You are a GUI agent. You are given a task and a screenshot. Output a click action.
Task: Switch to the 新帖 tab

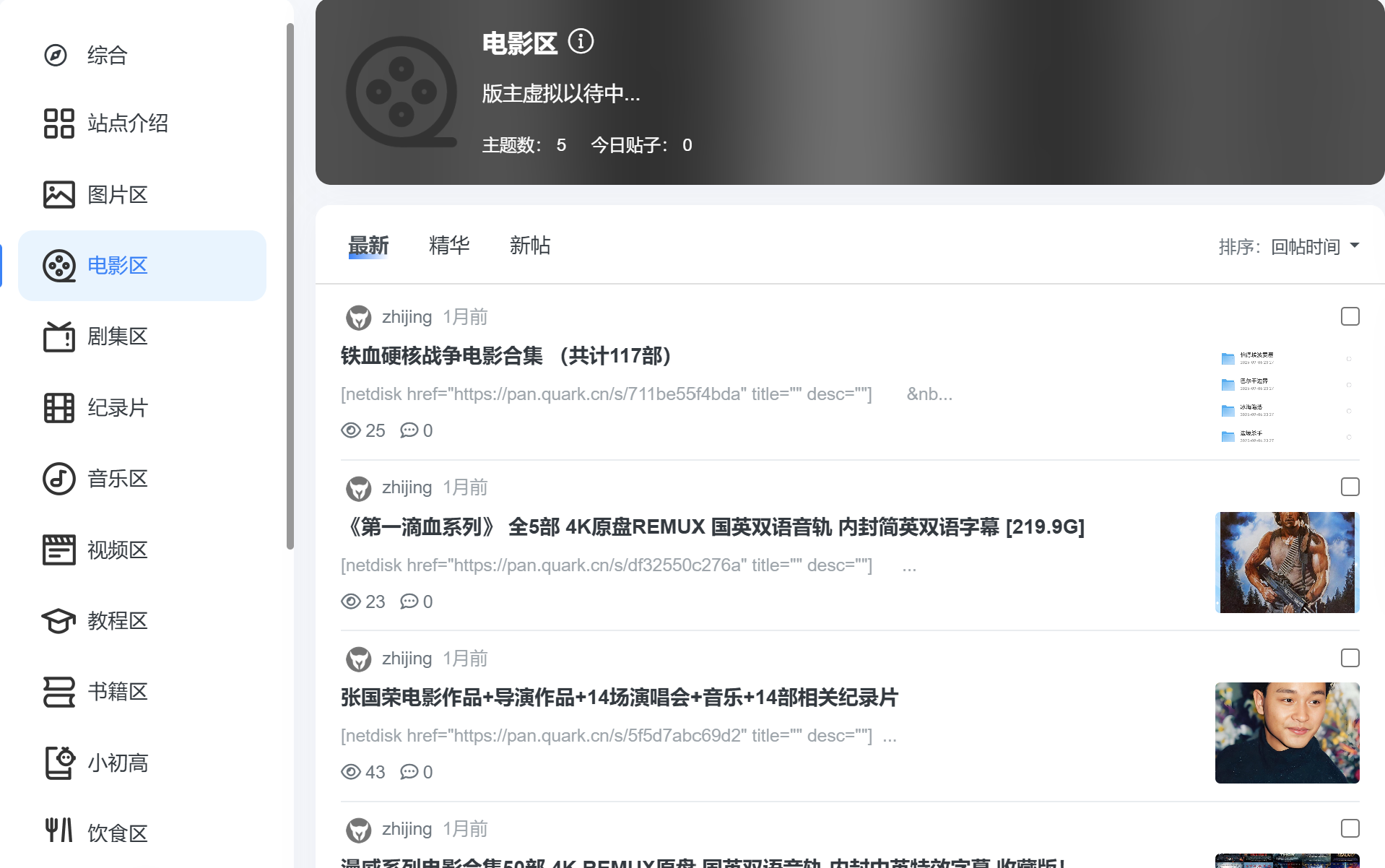(x=529, y=246)
